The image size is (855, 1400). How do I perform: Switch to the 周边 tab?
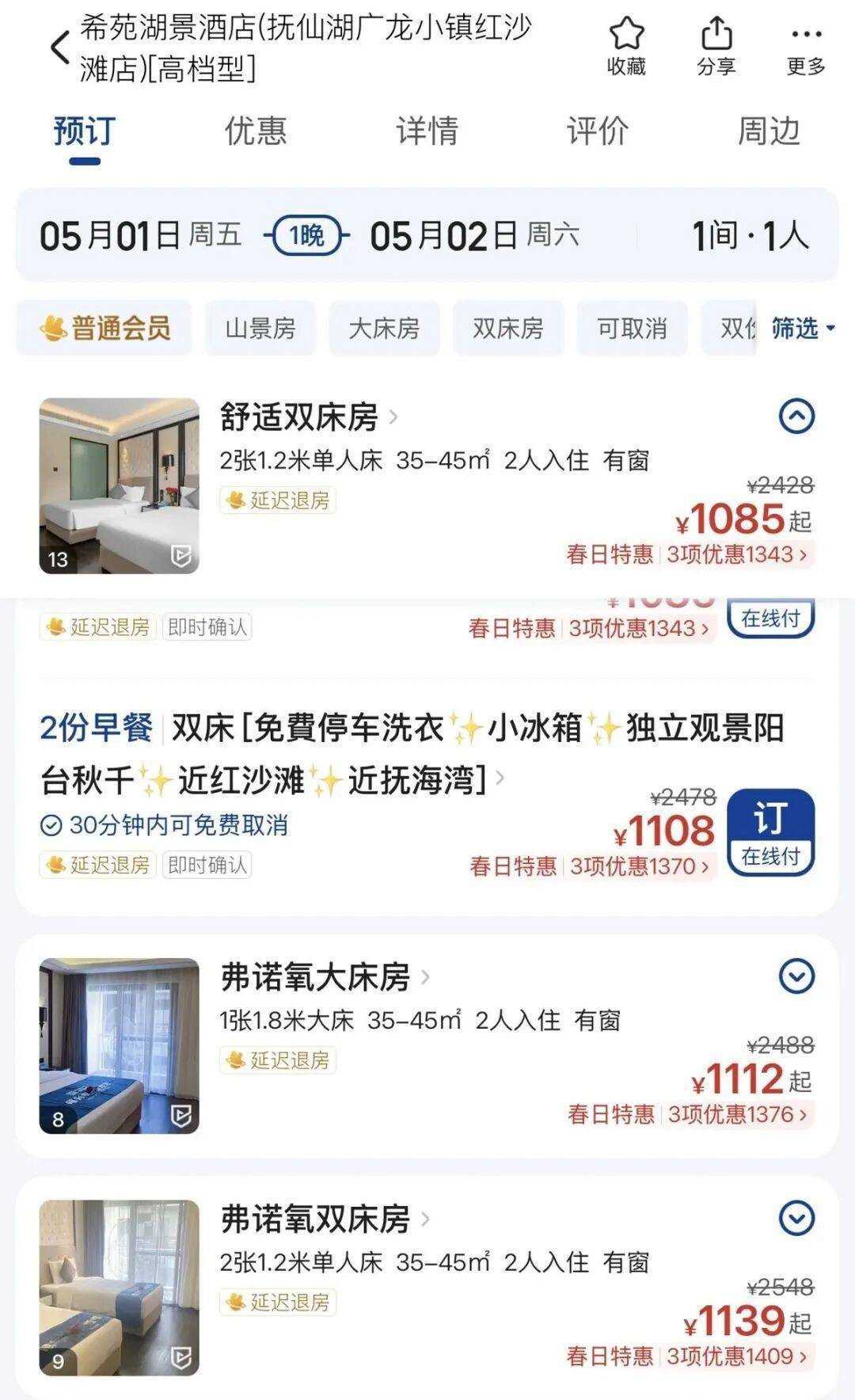click(769, 131)
